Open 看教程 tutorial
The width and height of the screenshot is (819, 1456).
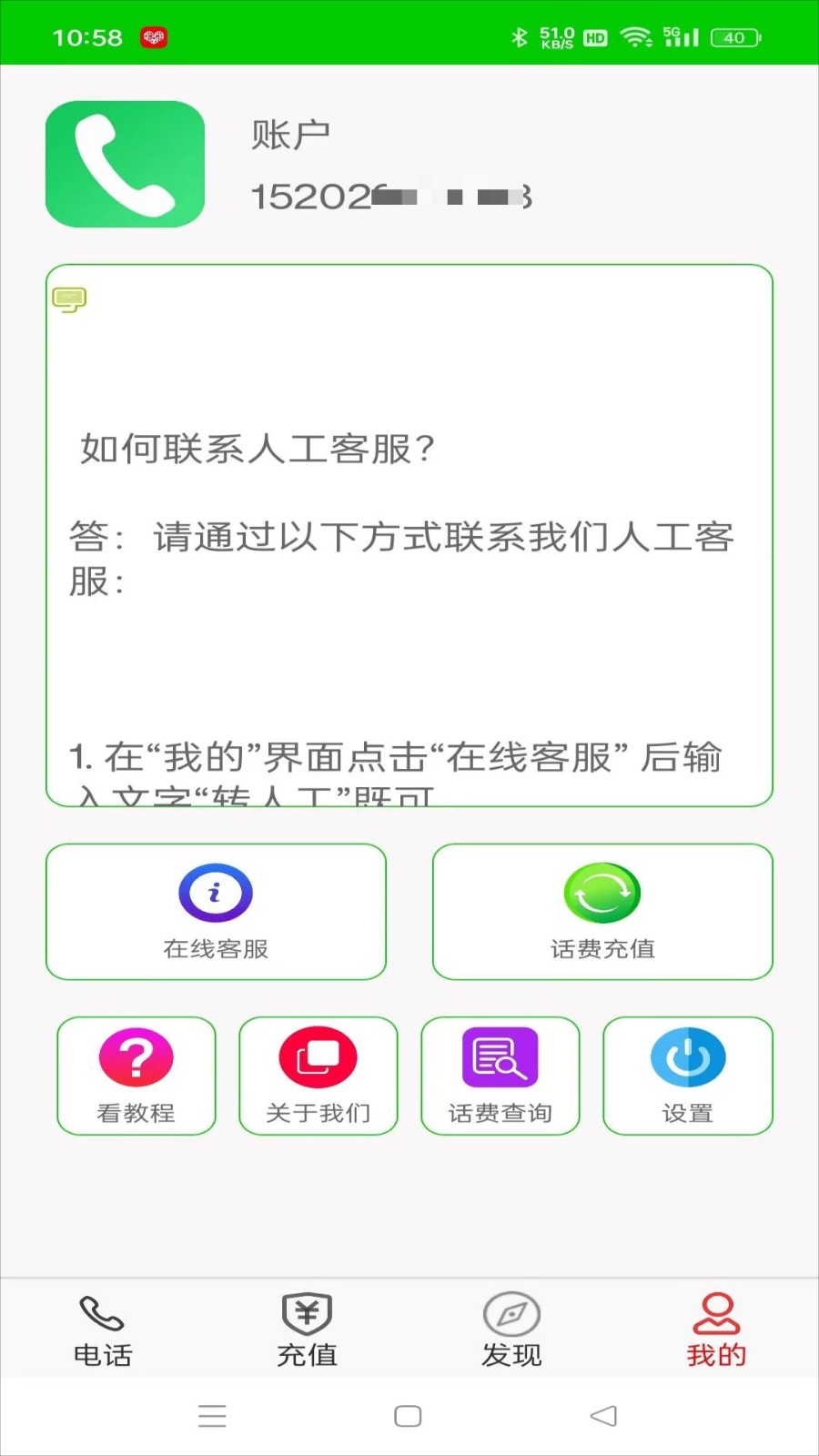click(x=136, y=1076)
